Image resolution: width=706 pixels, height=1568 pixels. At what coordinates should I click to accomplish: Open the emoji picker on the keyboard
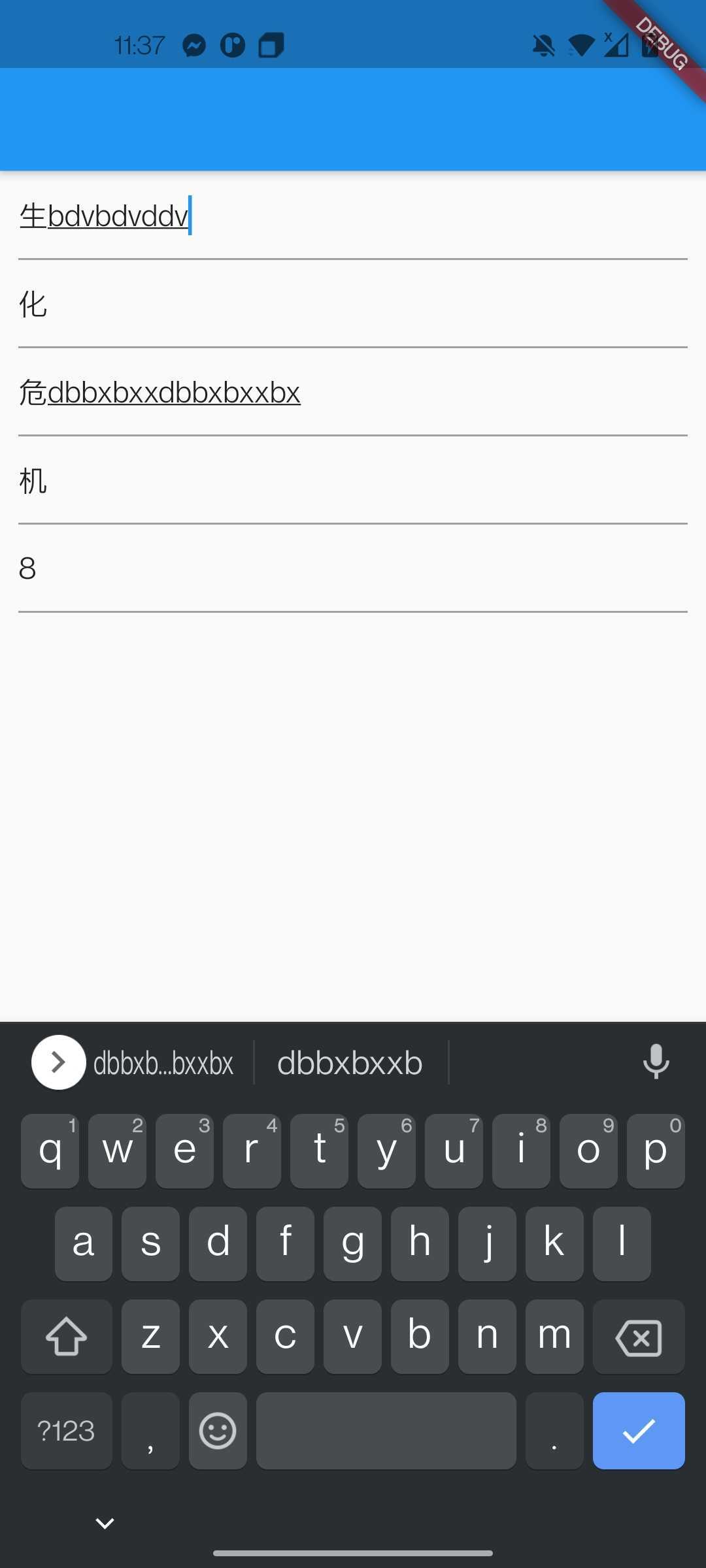[218, 1431]
